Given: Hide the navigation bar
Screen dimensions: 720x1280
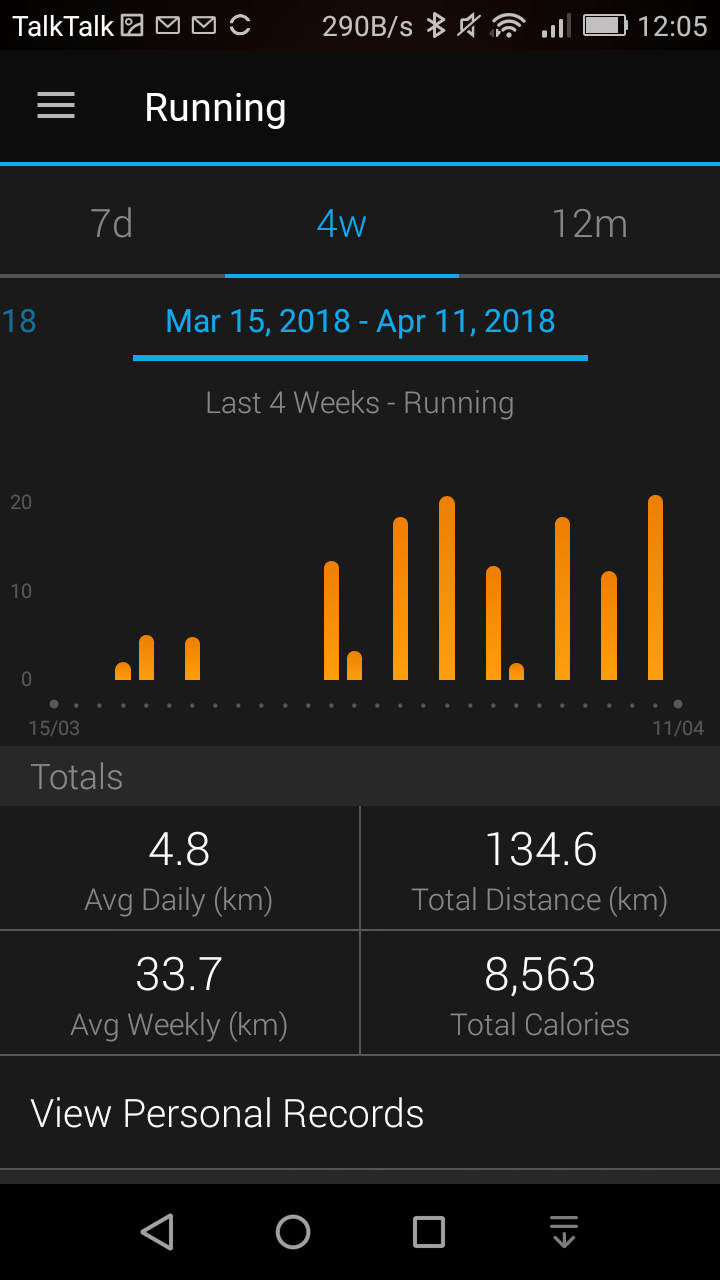Looking at the screenshot, I should tap(564, 1232).
